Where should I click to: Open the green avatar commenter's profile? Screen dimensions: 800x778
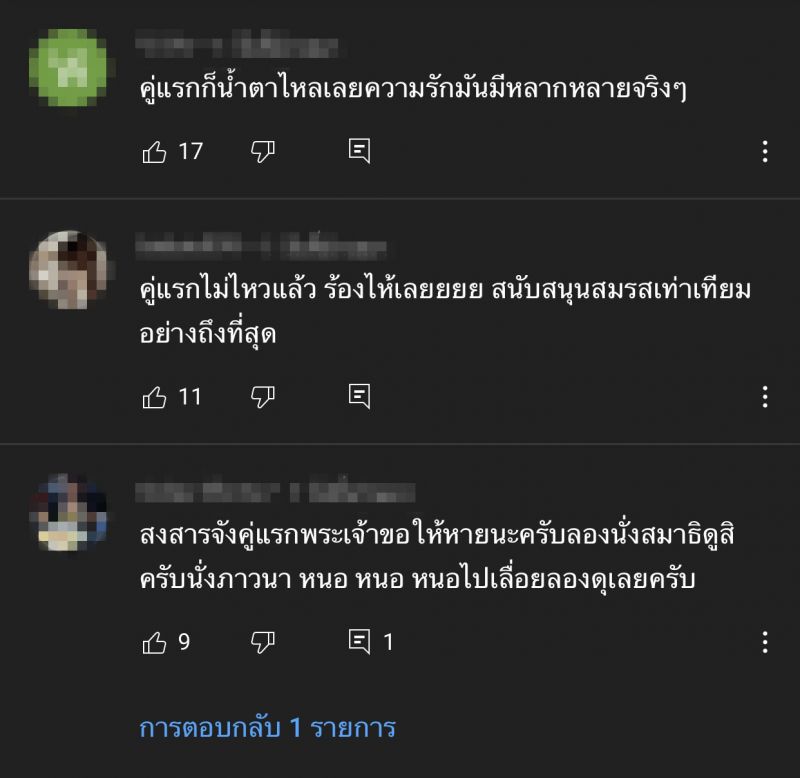pos(68,67)
